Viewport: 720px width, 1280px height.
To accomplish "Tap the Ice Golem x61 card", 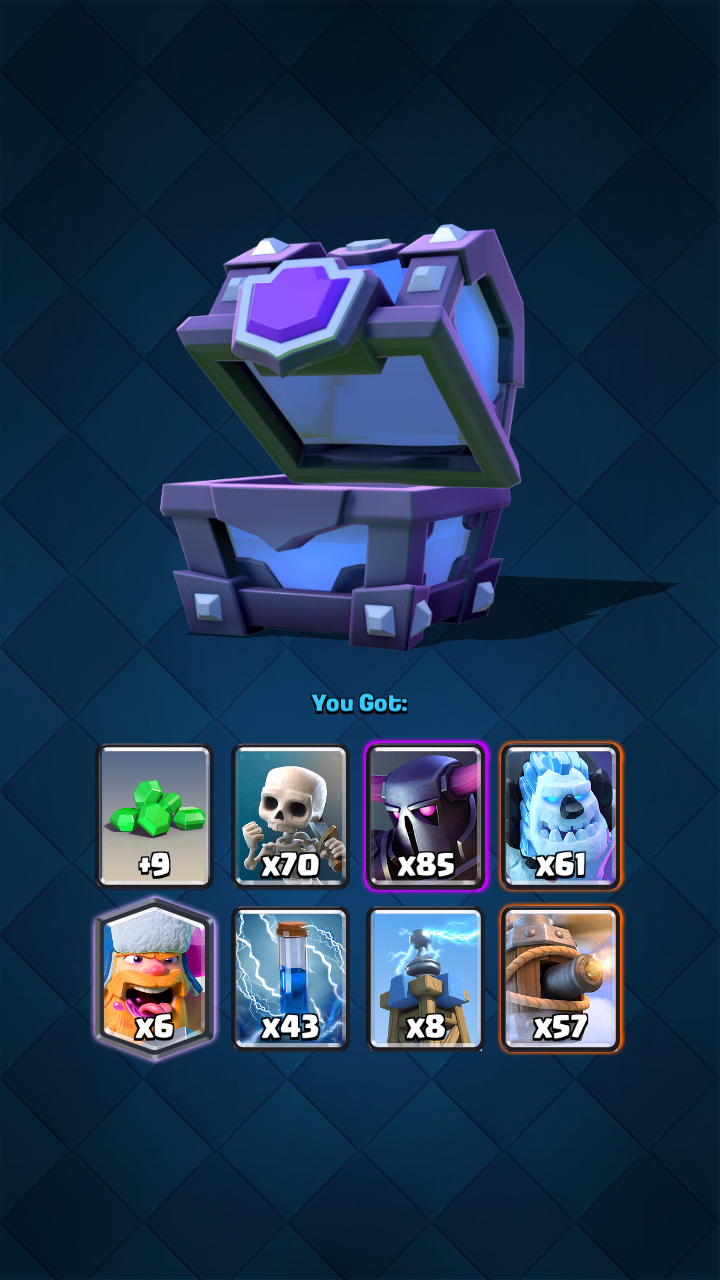I will [561, 816].
